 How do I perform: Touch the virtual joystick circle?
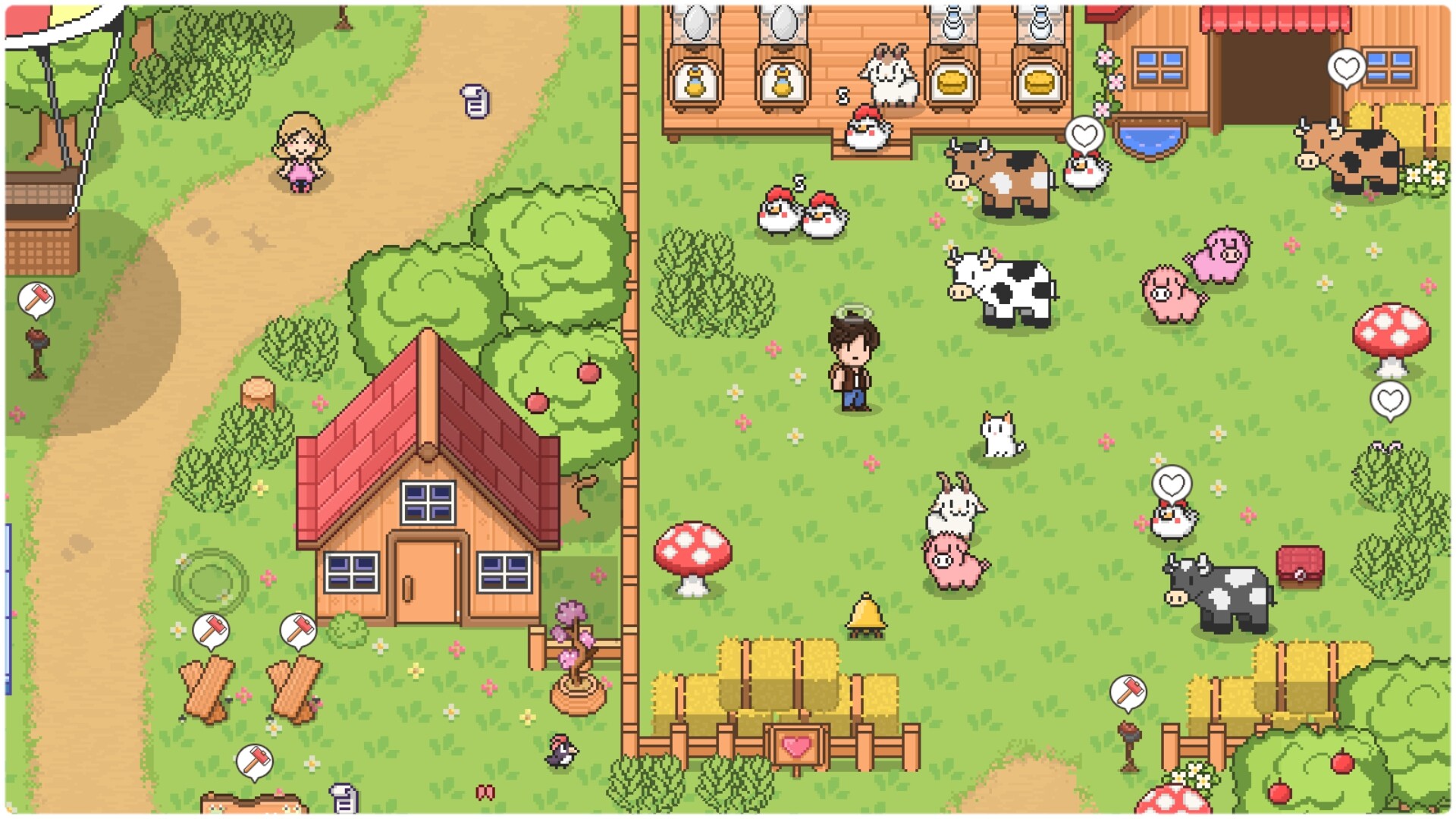tap(210, 582)
